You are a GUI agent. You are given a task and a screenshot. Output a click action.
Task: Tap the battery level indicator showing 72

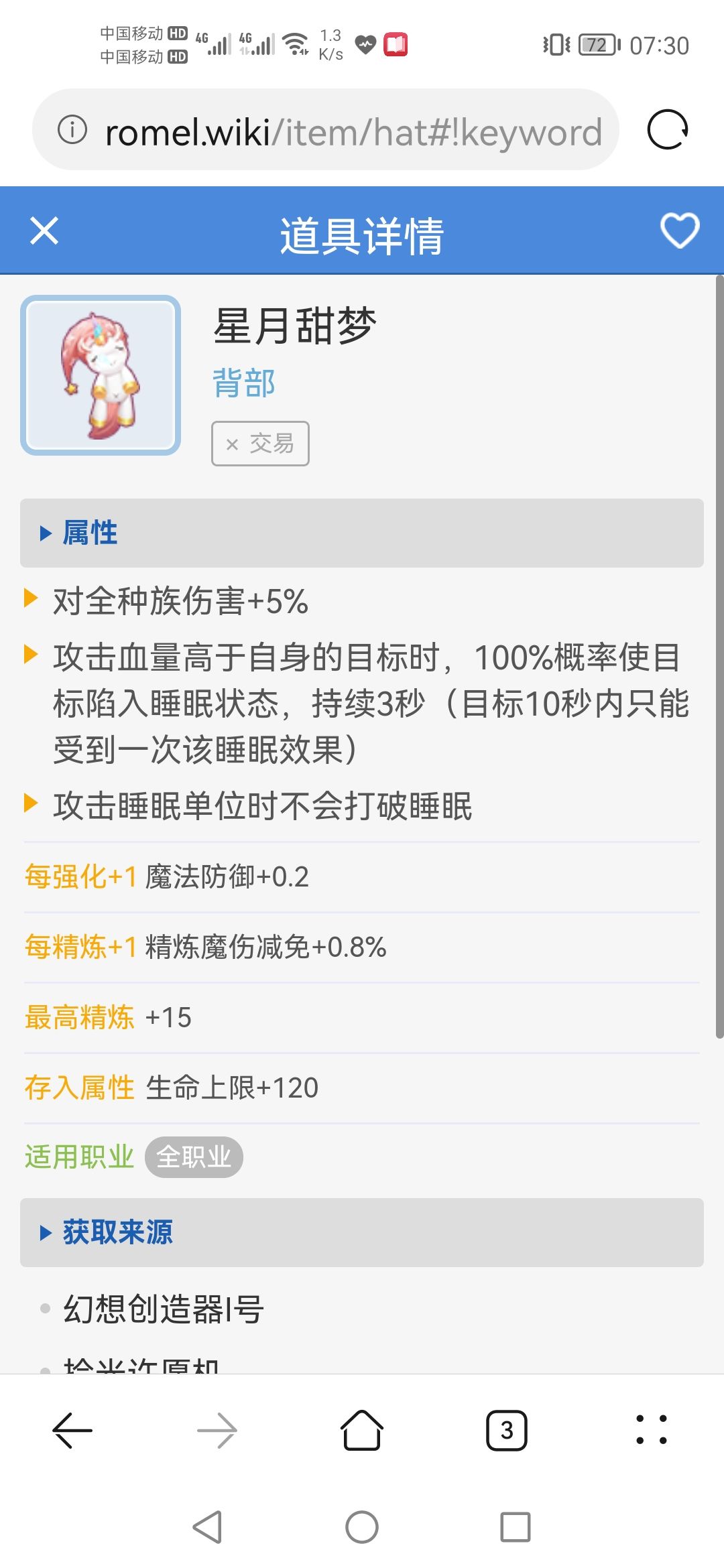point(595,45)
